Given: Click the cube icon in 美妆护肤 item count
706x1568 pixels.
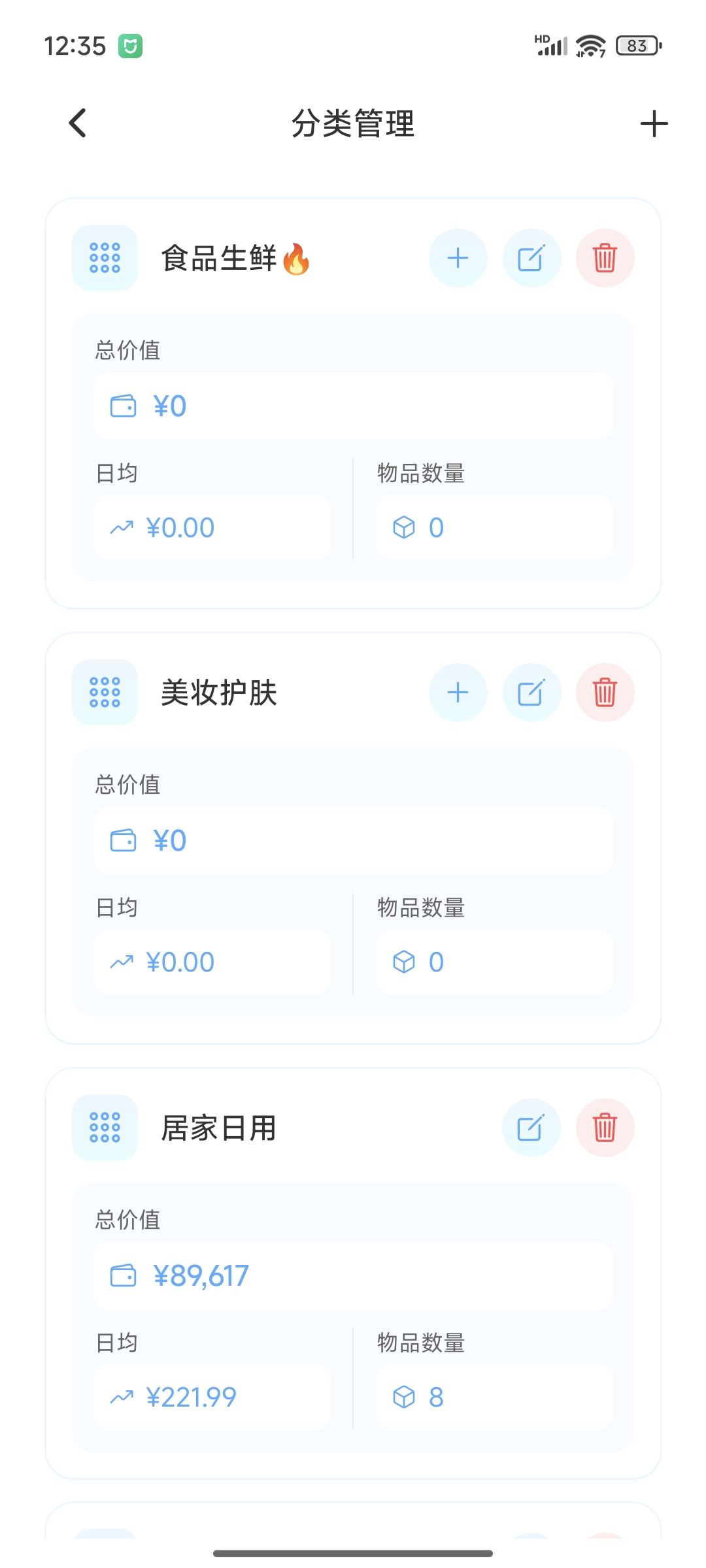Looking at the screenshot, I should coord(405,962).
